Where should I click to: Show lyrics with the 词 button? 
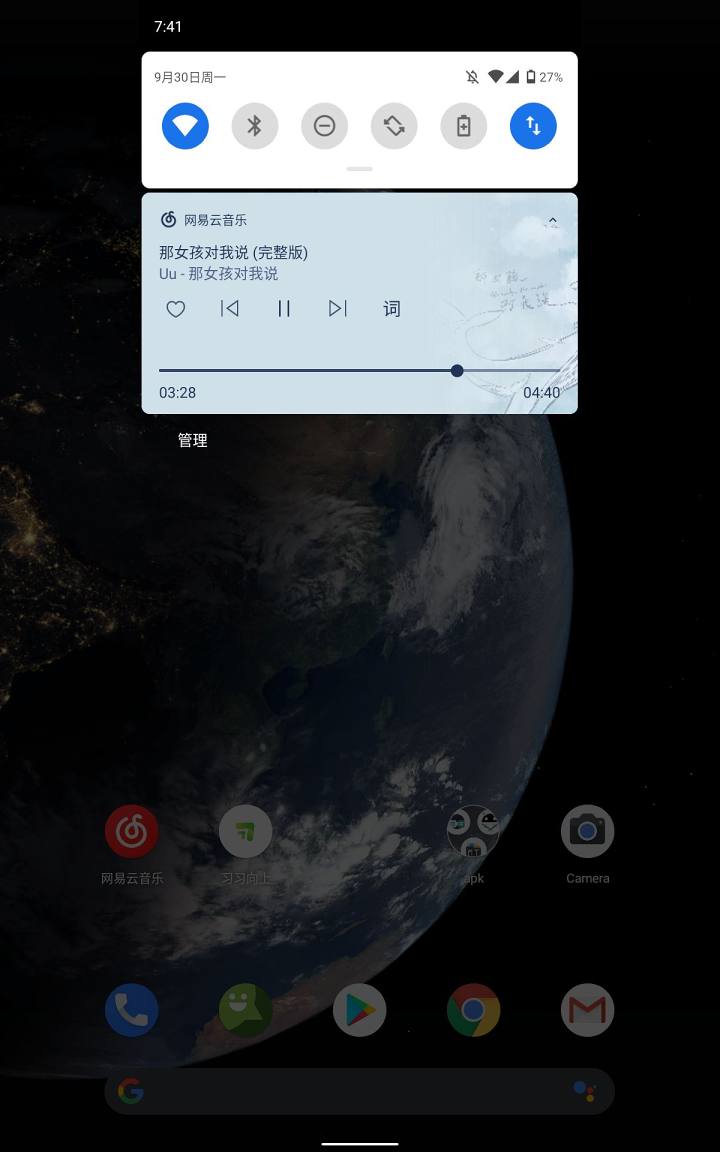(392, 309)
